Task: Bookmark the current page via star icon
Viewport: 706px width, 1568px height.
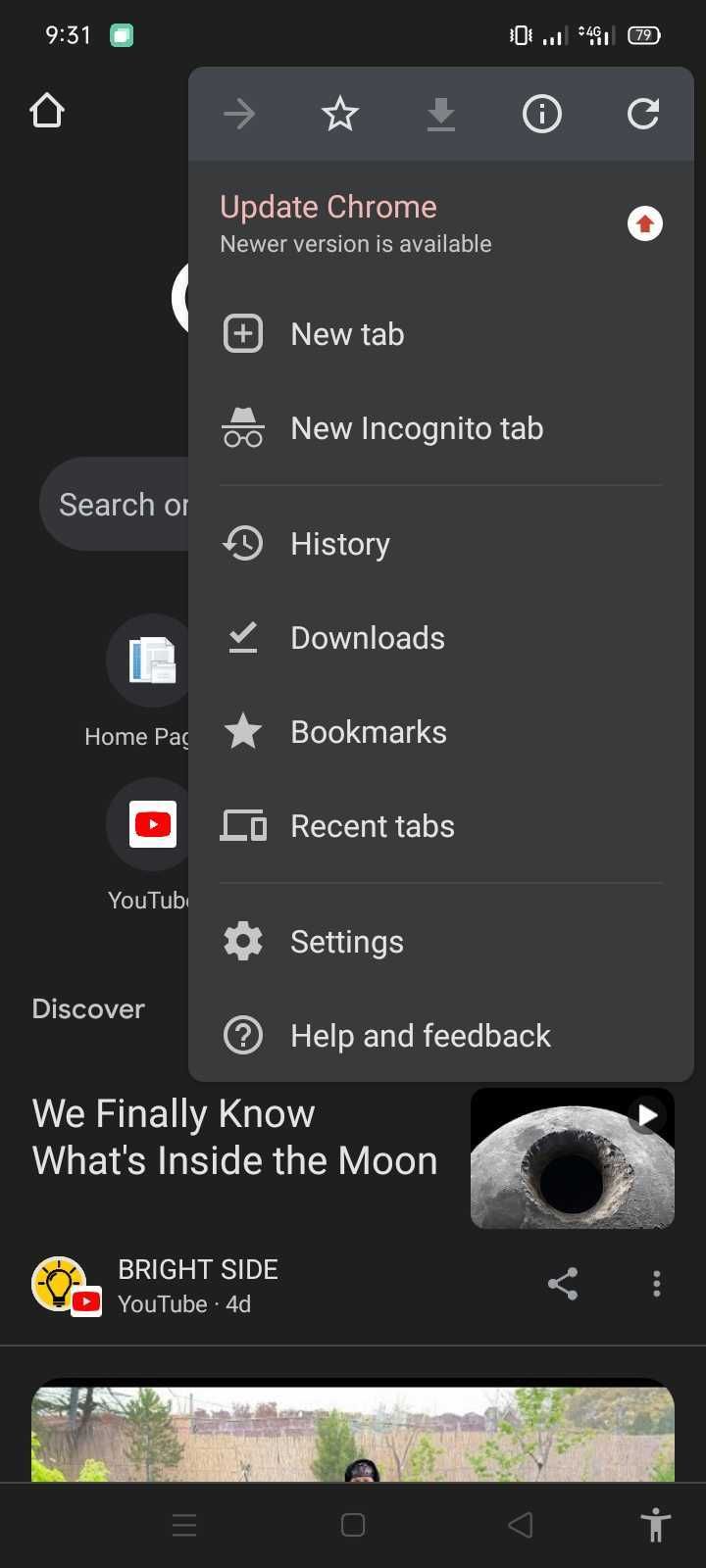Action: click(x=339, y=114)
